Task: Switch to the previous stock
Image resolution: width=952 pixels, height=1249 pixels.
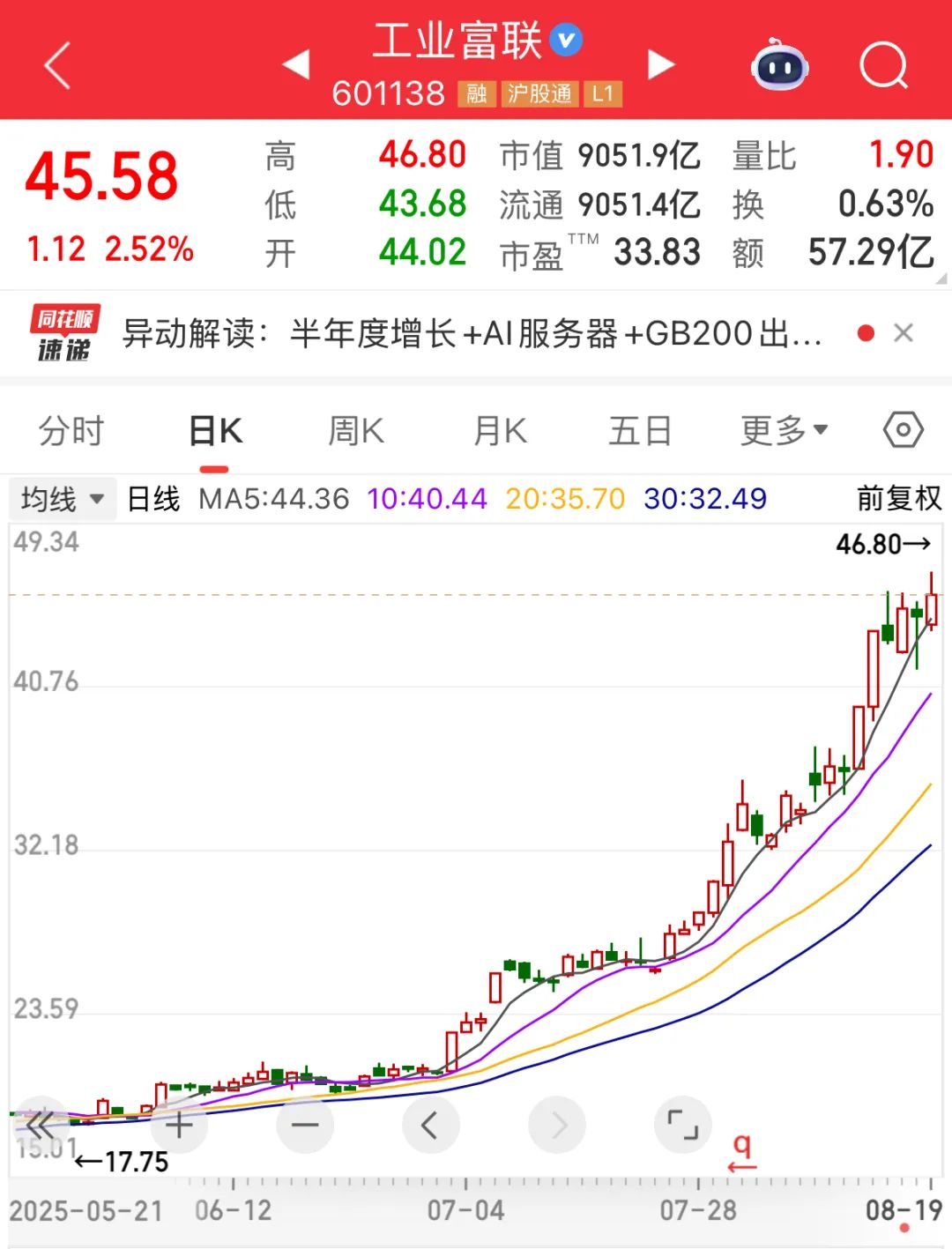Action: pyautogui.click(x=296, y=64)
